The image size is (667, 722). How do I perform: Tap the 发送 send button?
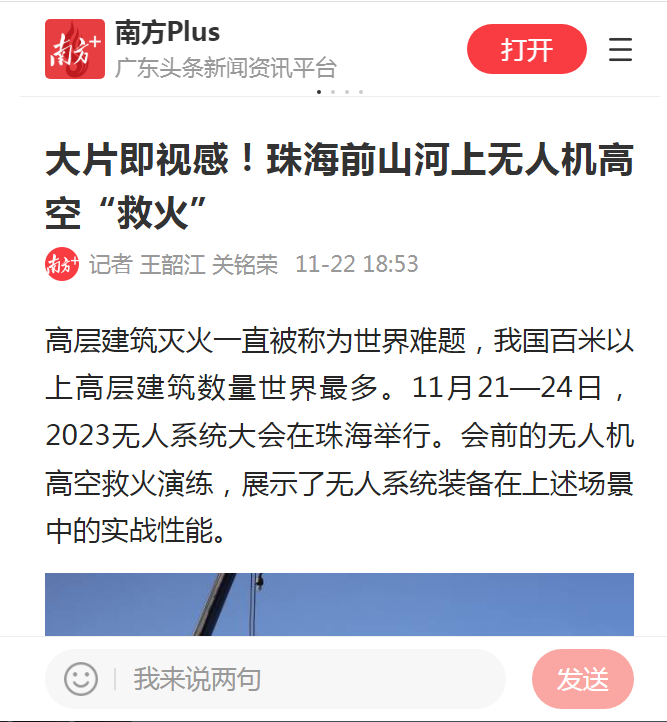click(582, 679)
